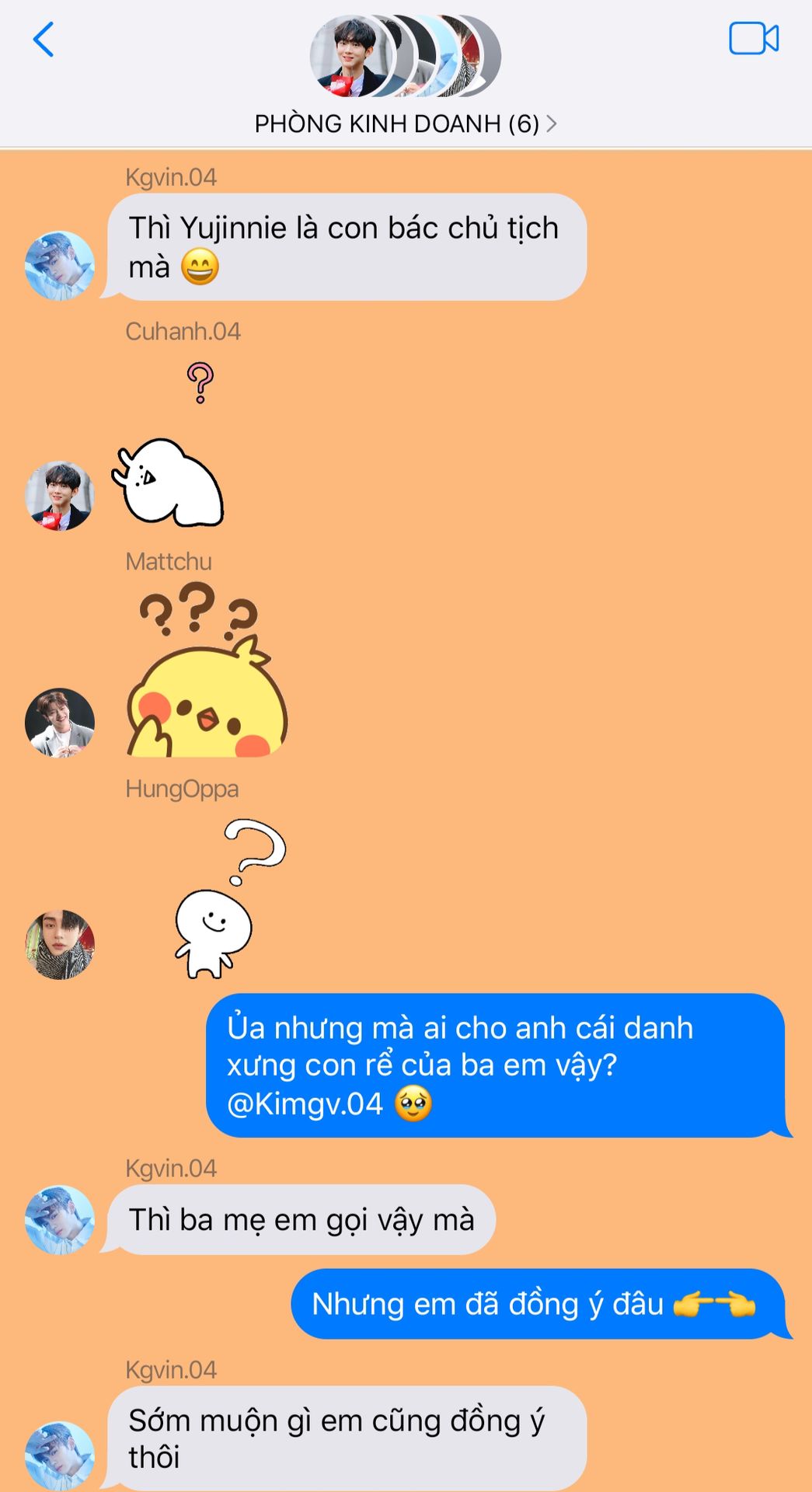Open Mattchu's profile picture
This screenshot has height=1492, width=812.
(60, 723)
